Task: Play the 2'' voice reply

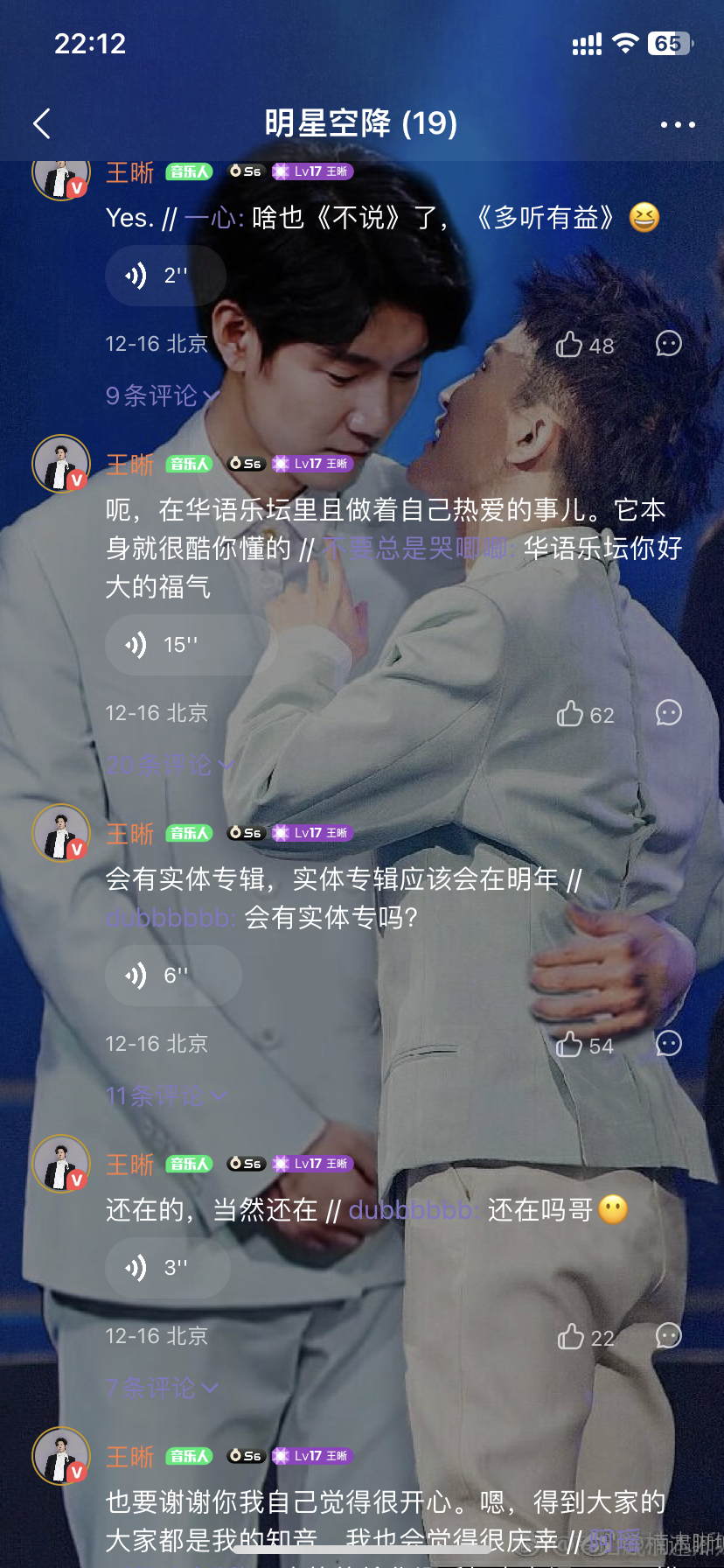Action: click(164, 276)
